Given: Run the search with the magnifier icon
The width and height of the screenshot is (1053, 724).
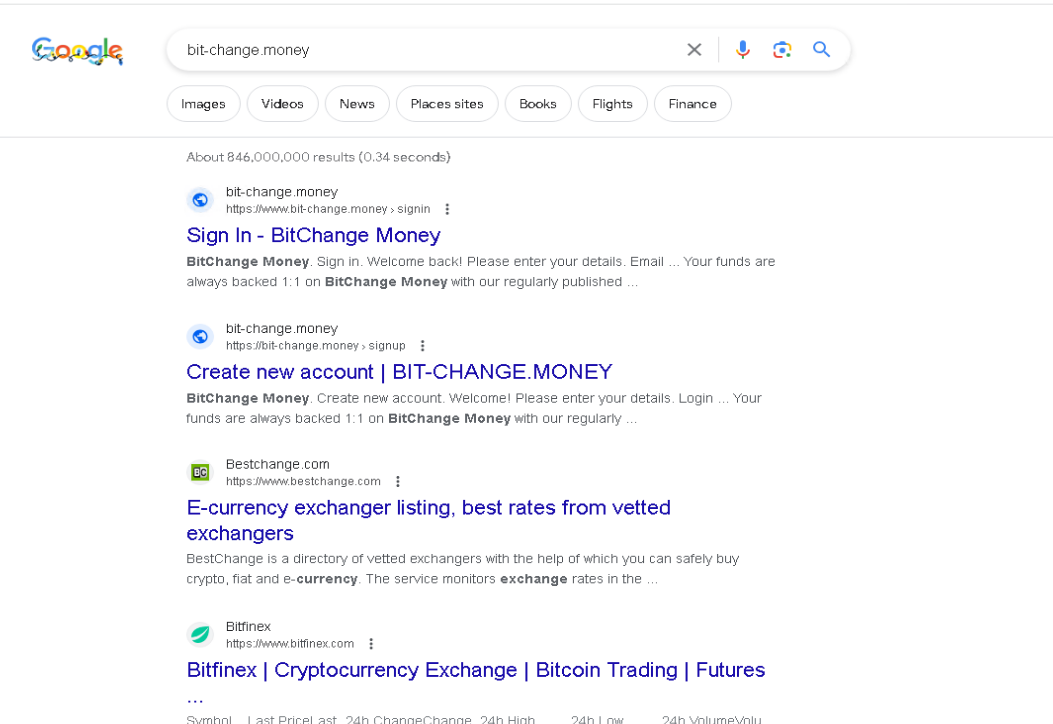Looking at the screenshot, I should point(822,50).
